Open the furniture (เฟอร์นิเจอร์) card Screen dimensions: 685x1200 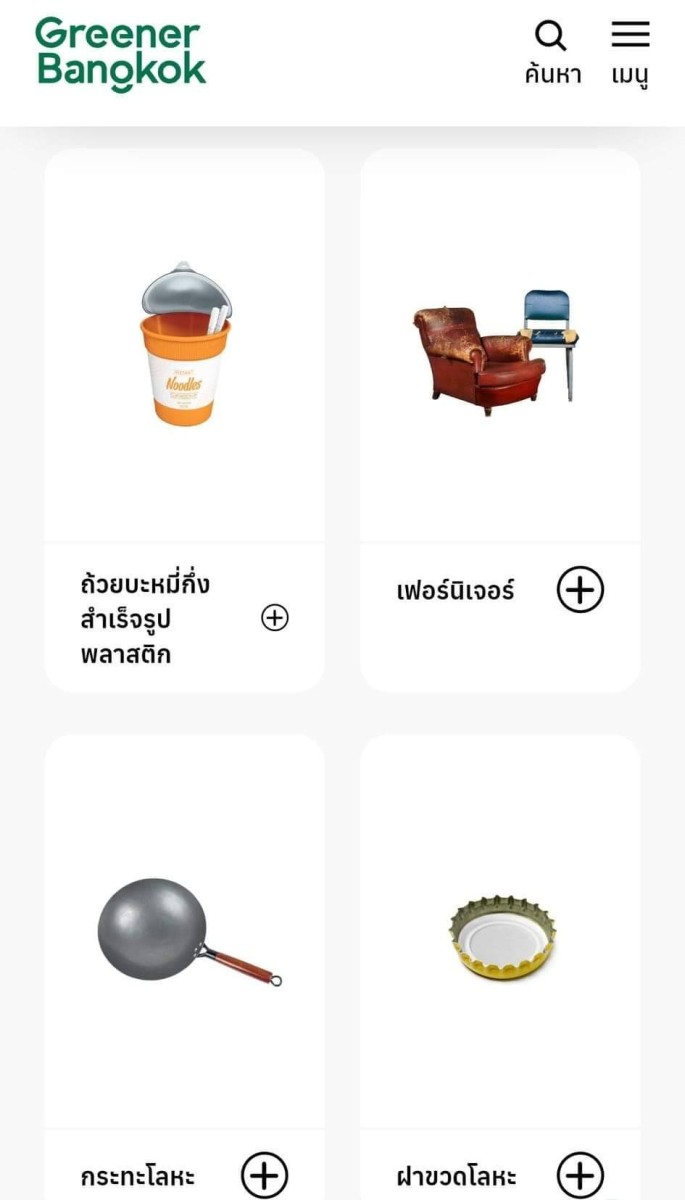pos(500,420)
